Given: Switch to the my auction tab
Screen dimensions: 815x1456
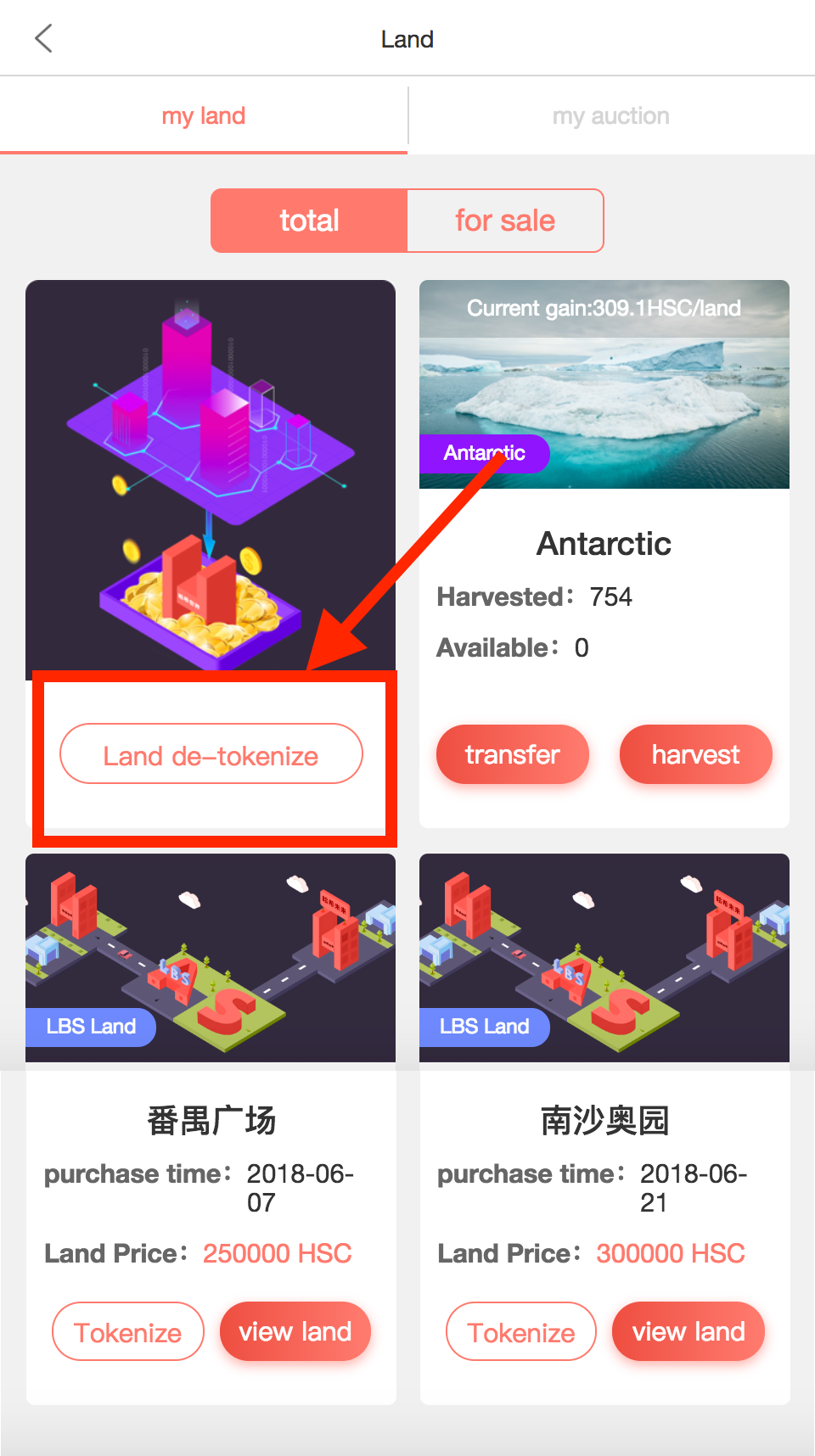Looking at the screenshot, I should point(610,116).
